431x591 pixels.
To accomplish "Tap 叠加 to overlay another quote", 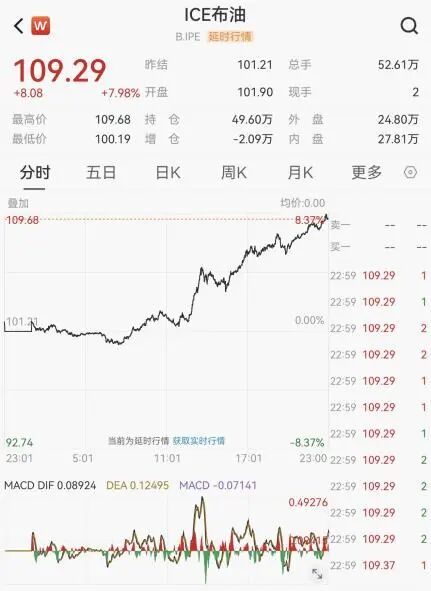I will (18, 204).
